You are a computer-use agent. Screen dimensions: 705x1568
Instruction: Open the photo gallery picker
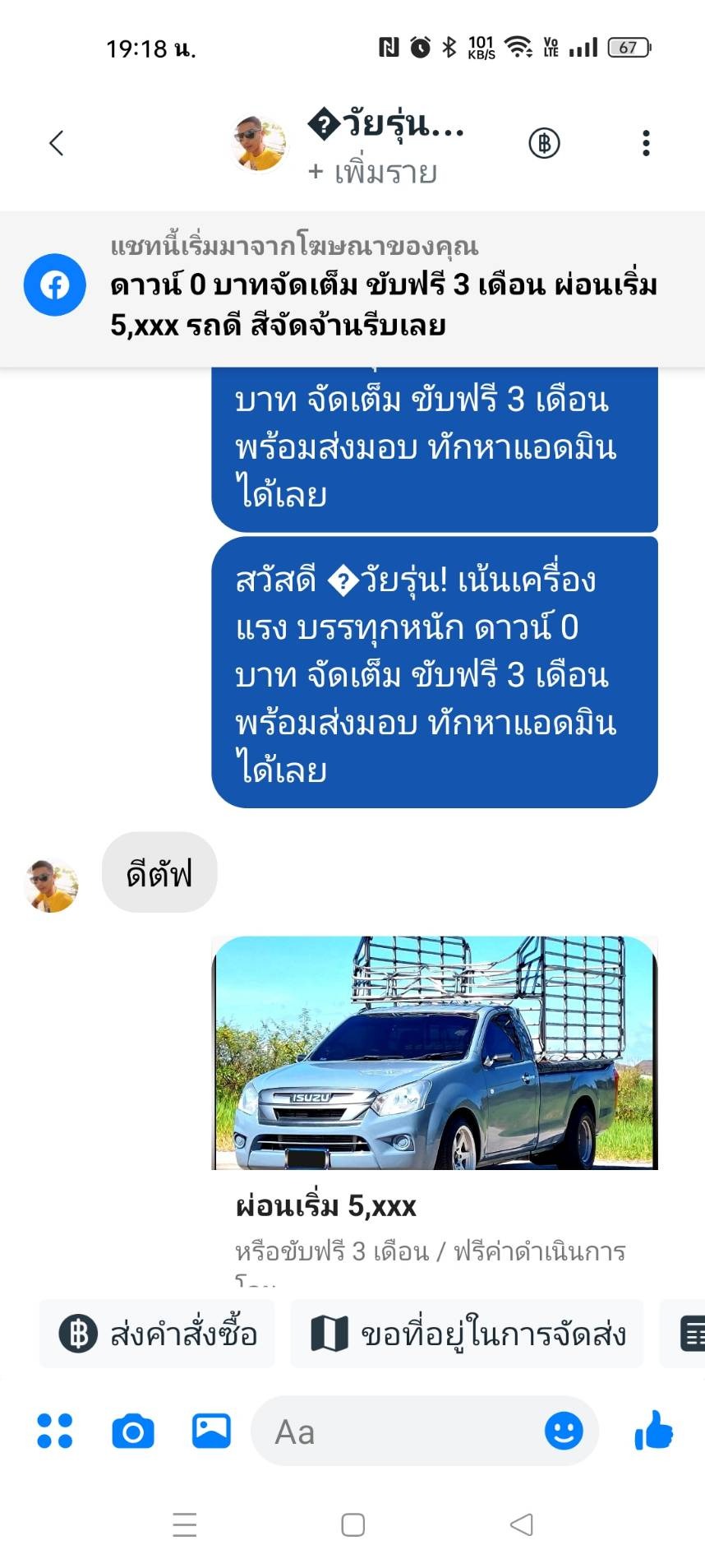(x=211, y=1431)
